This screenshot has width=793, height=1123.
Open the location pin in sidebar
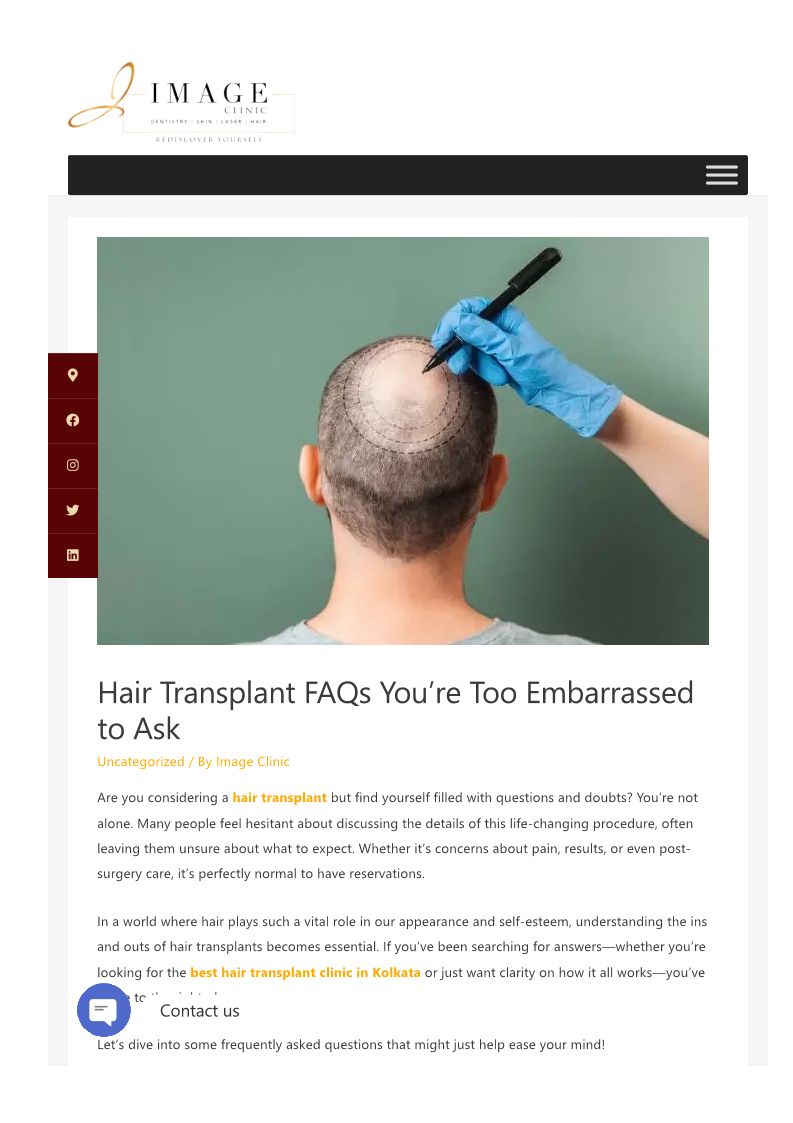(x=72, y=375)
